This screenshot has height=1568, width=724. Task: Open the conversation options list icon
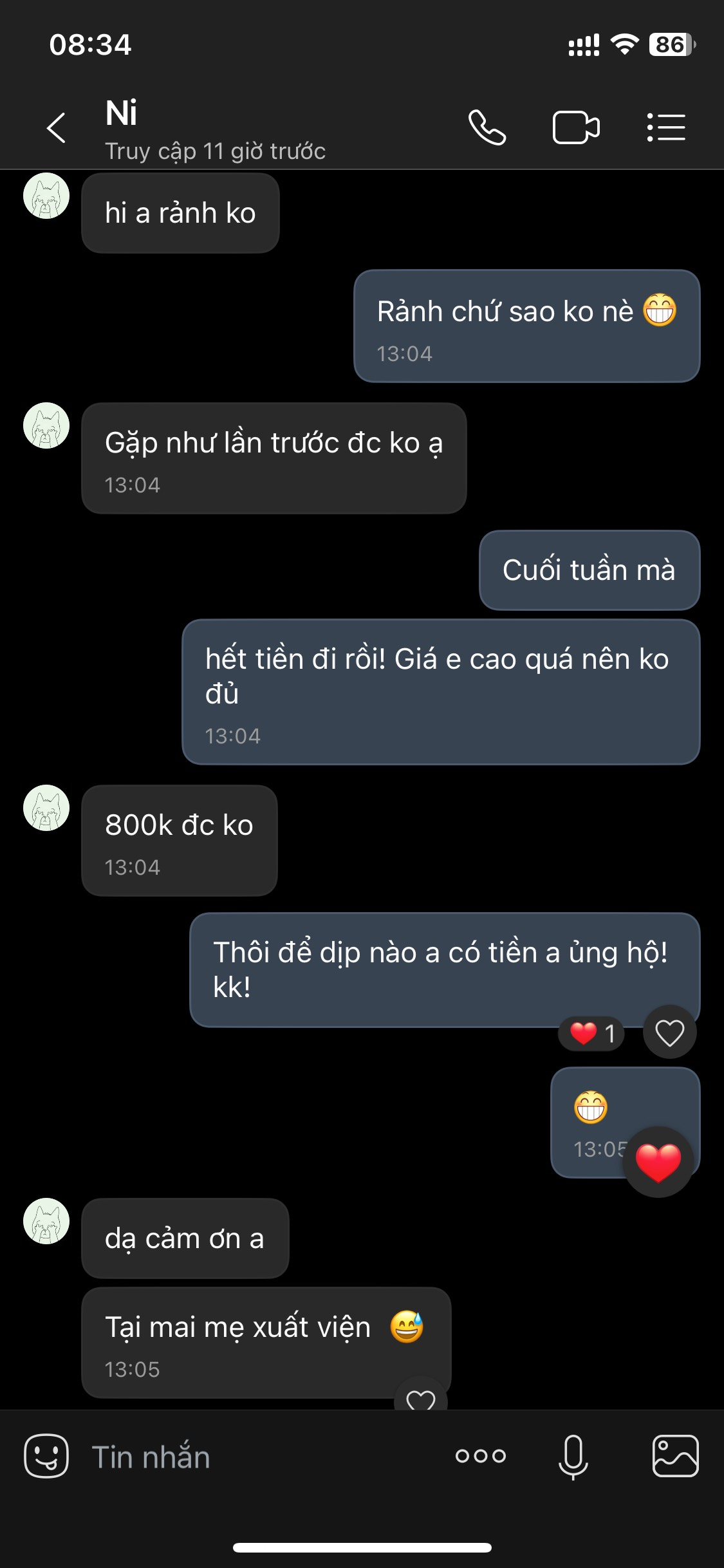click(x=666, y=128)
